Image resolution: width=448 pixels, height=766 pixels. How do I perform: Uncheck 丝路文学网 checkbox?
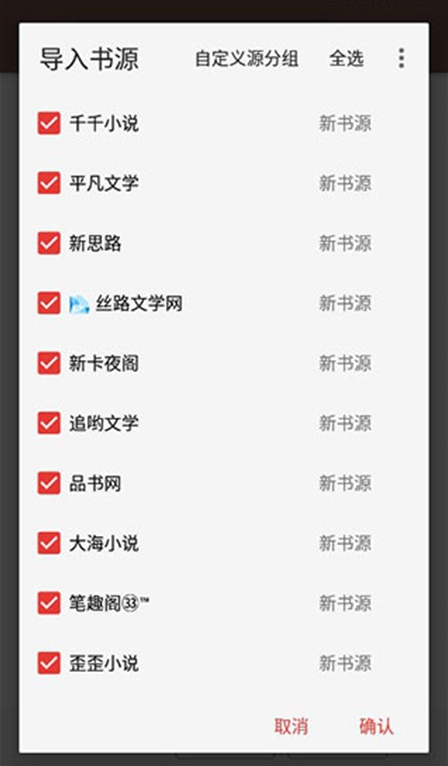pos(49,303)
